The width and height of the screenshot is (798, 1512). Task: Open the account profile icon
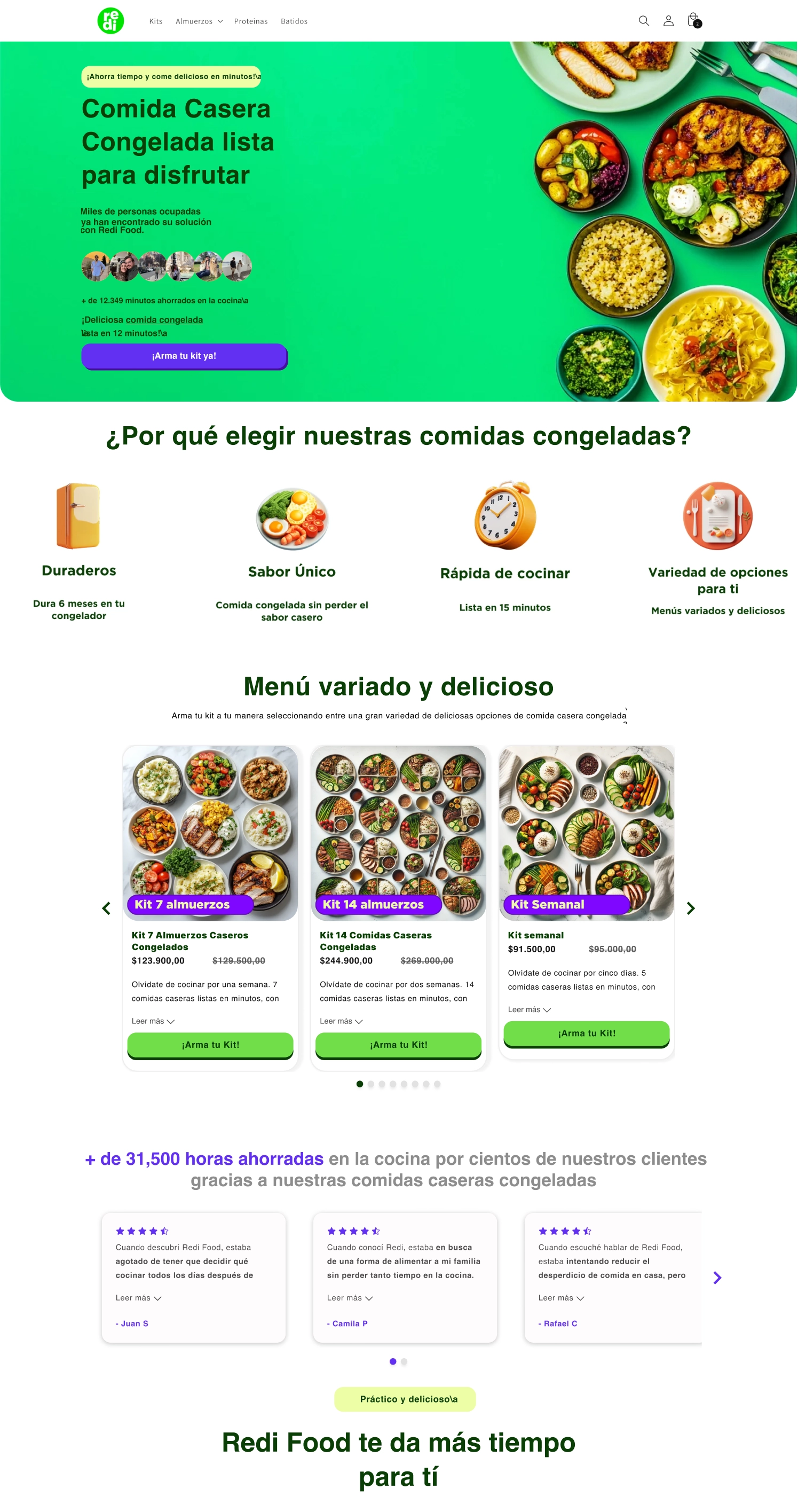click(x=668, y=20)
